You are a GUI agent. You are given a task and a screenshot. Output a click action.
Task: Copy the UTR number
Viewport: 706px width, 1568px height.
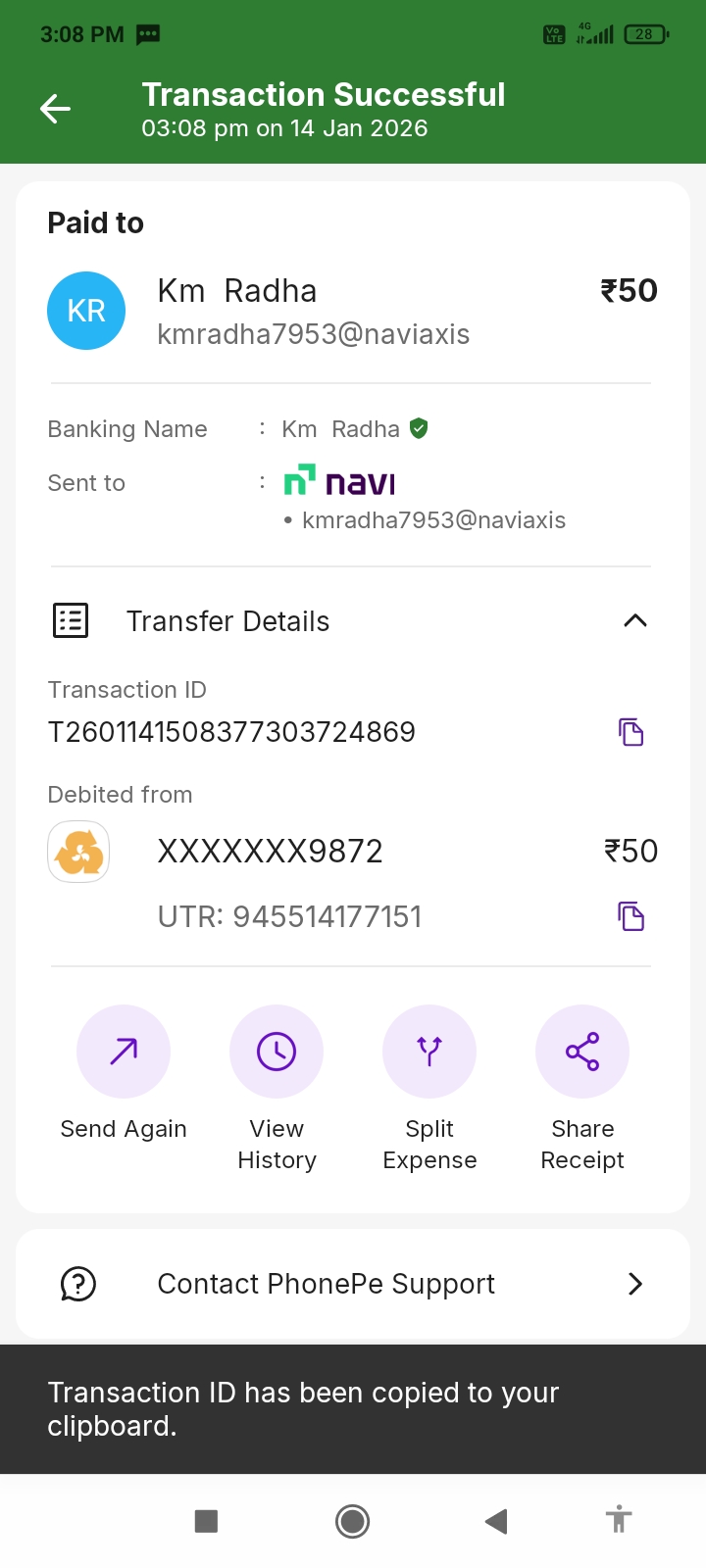[x=630, y=916]
